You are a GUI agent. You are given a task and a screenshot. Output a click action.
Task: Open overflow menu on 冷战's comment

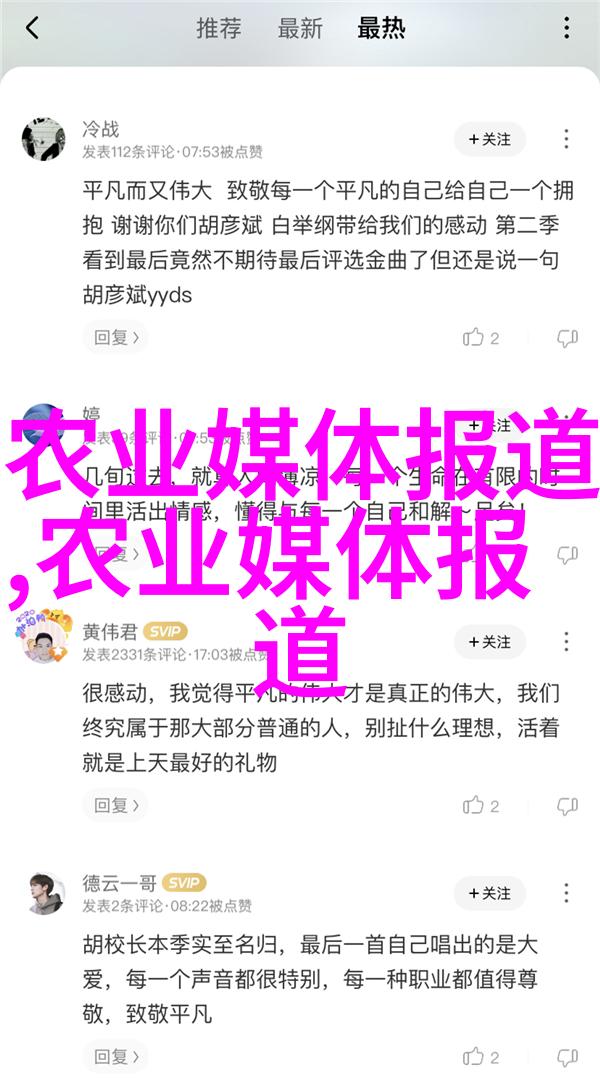coord(567,140)
